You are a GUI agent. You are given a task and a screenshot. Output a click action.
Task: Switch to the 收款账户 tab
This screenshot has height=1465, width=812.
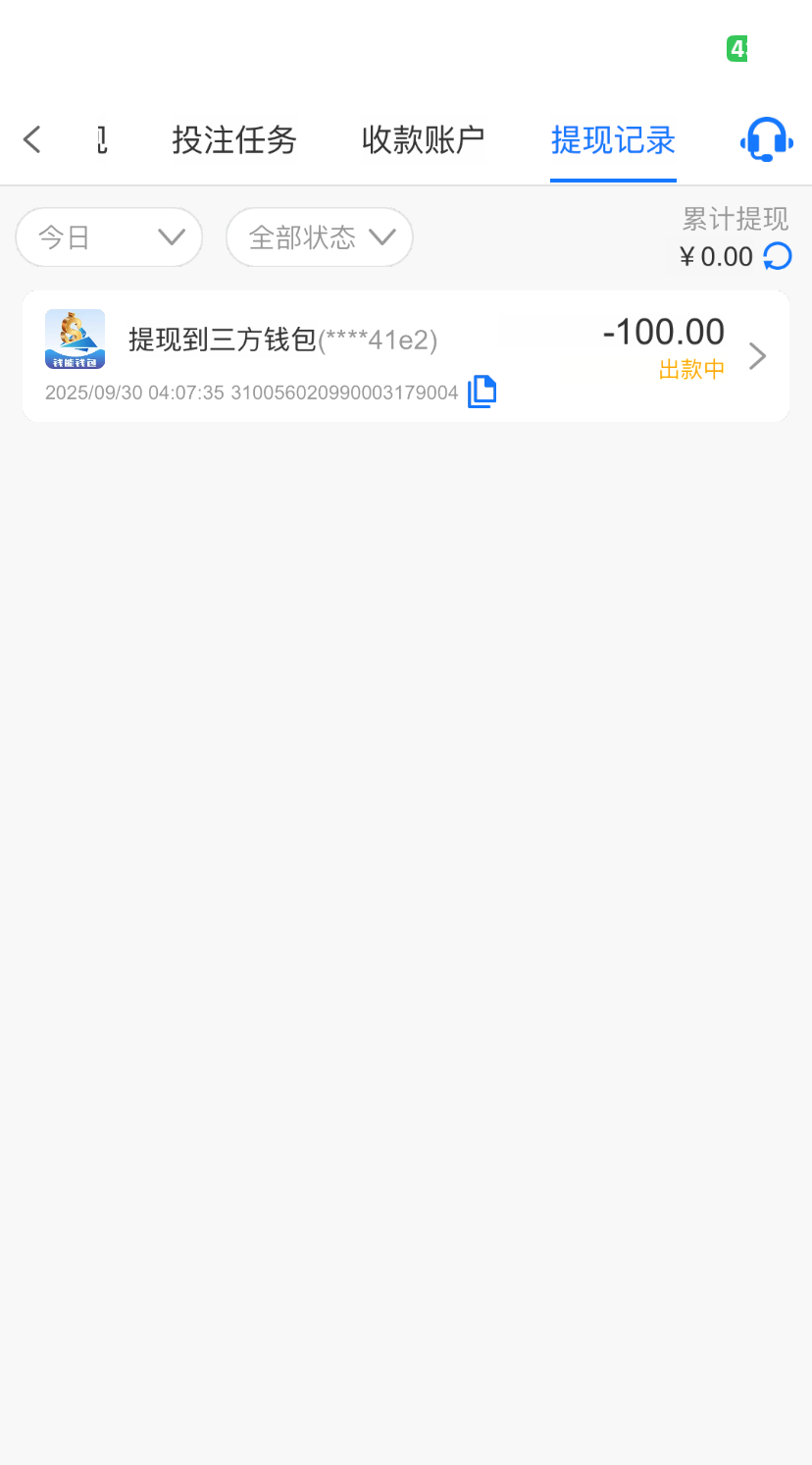pos(422,140)
